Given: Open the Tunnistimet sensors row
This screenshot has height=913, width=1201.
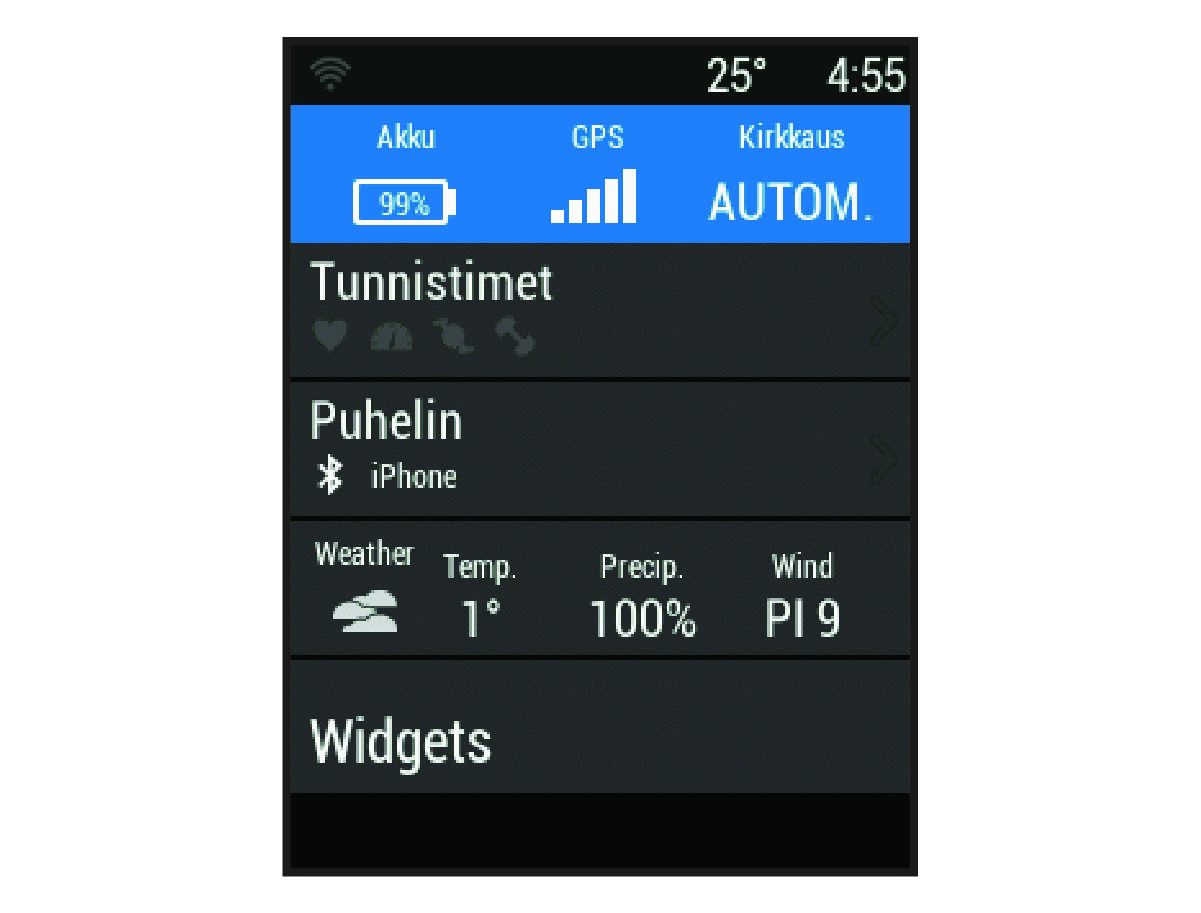Looking at the screenshot, I should point(600,311).
